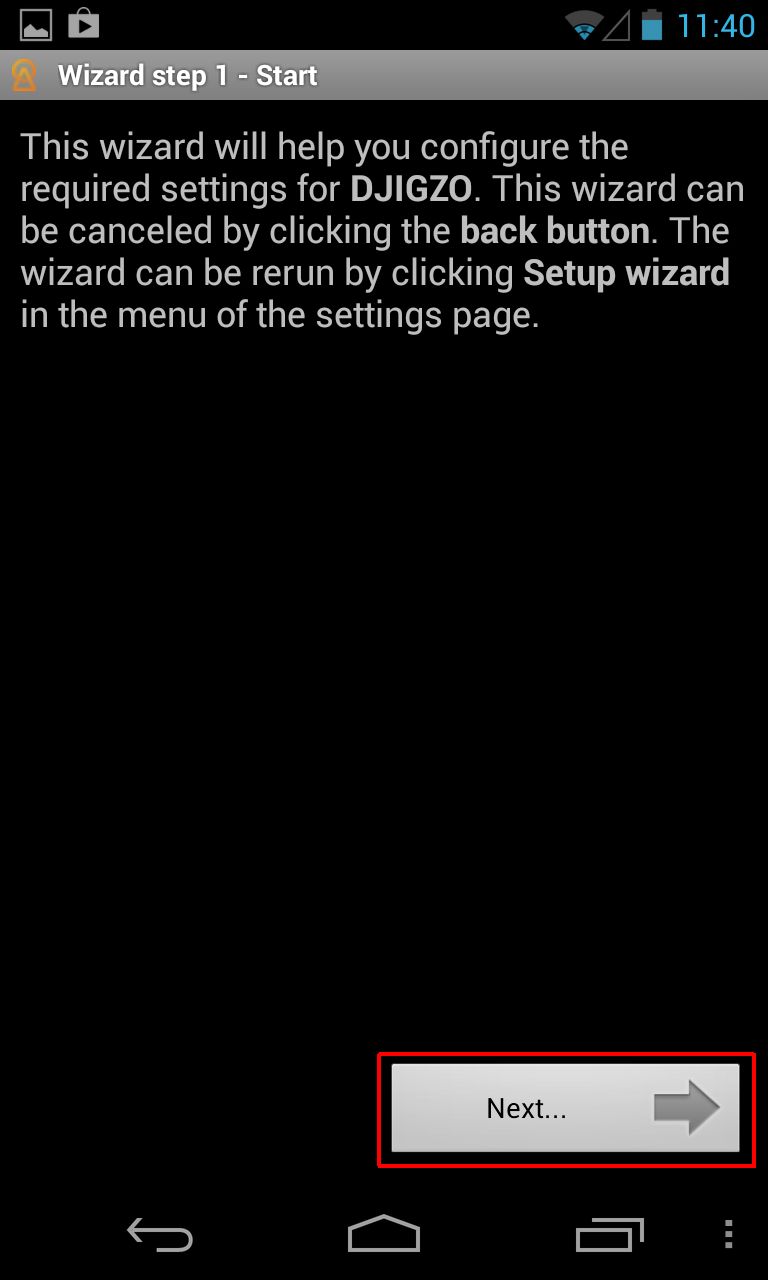Tap the Next button to continue wizard
Screen dimensions: 768x1280
click(x=565, y=1108)
